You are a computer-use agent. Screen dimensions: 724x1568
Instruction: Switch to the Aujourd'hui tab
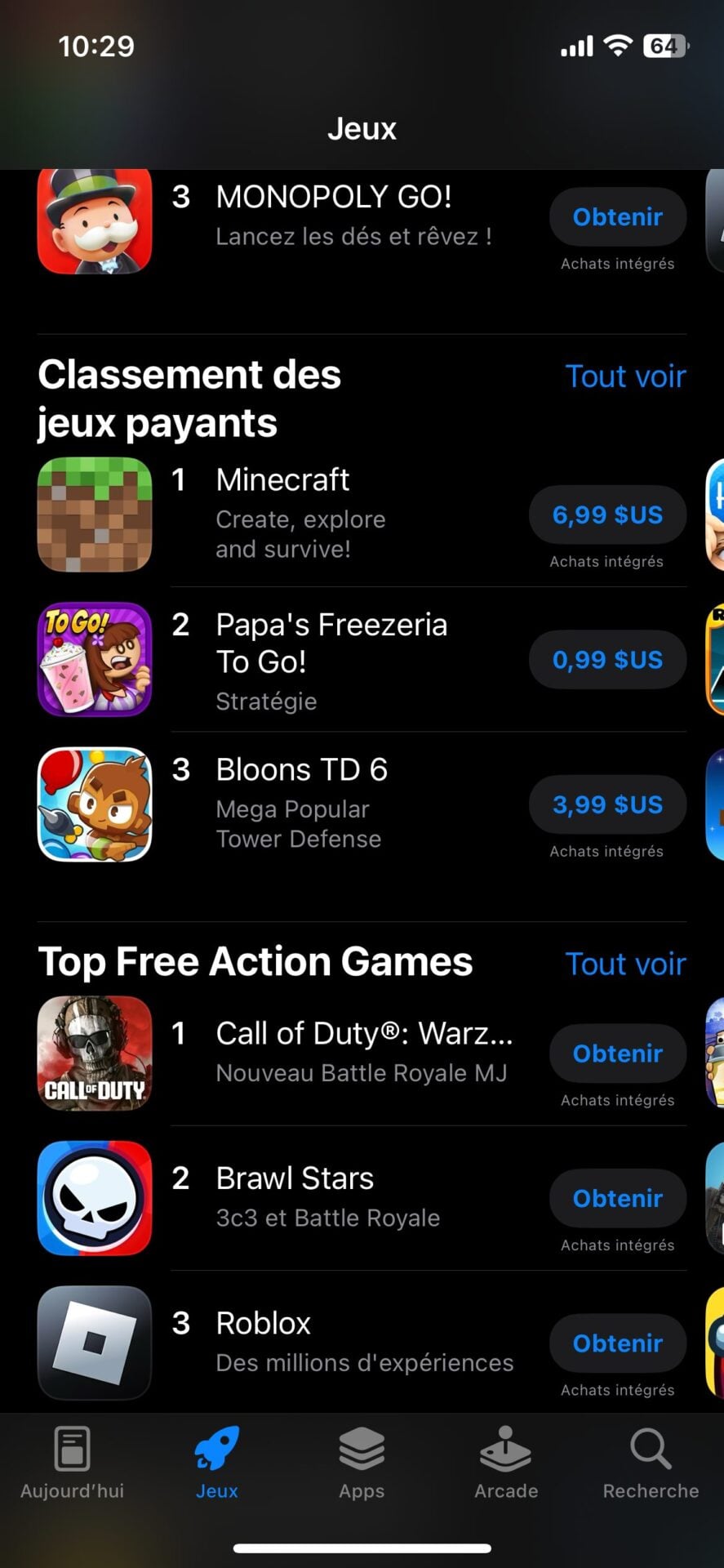[x=72, y=1463]
